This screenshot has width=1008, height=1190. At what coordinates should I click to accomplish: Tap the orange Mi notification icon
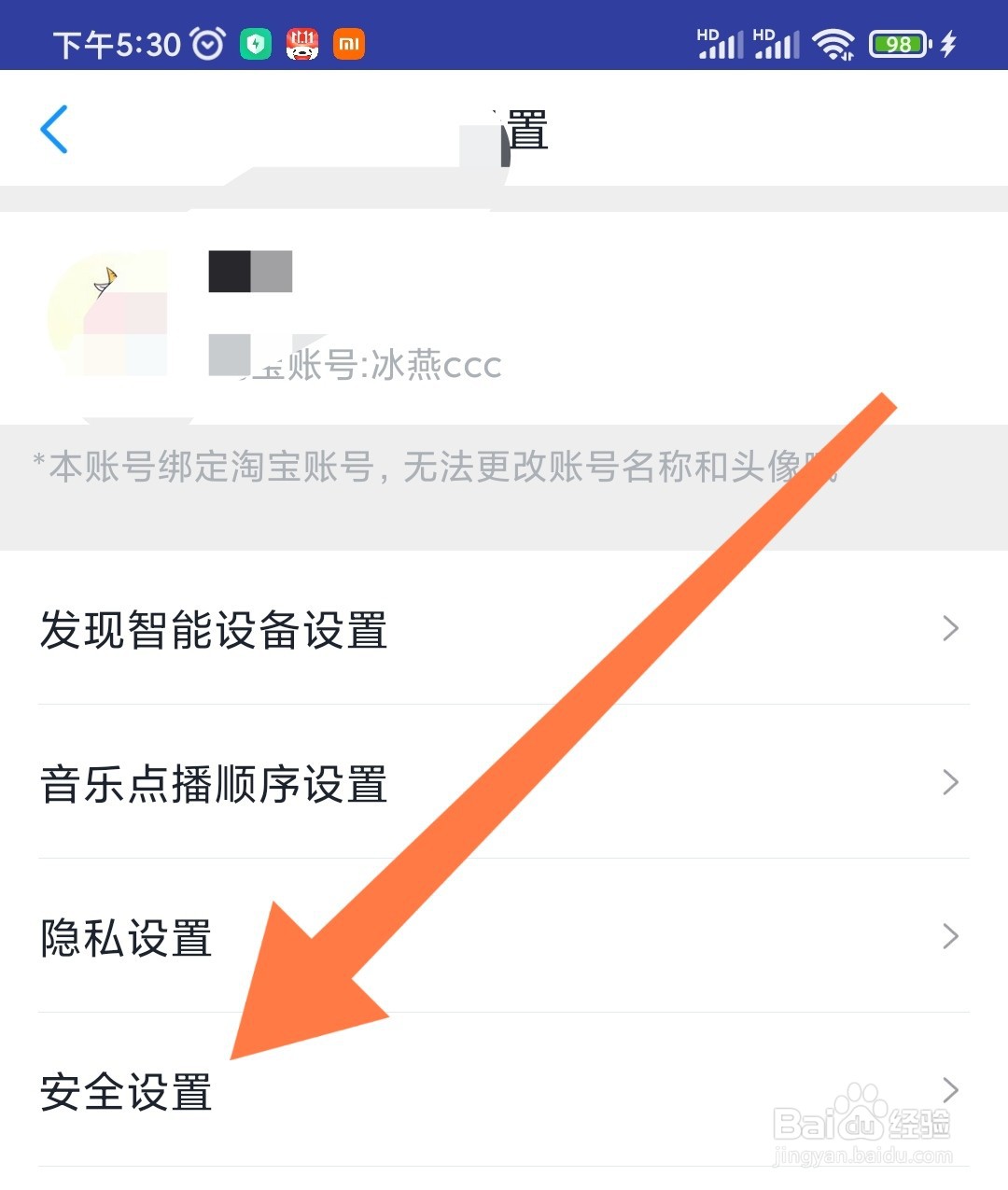[348, 42]
